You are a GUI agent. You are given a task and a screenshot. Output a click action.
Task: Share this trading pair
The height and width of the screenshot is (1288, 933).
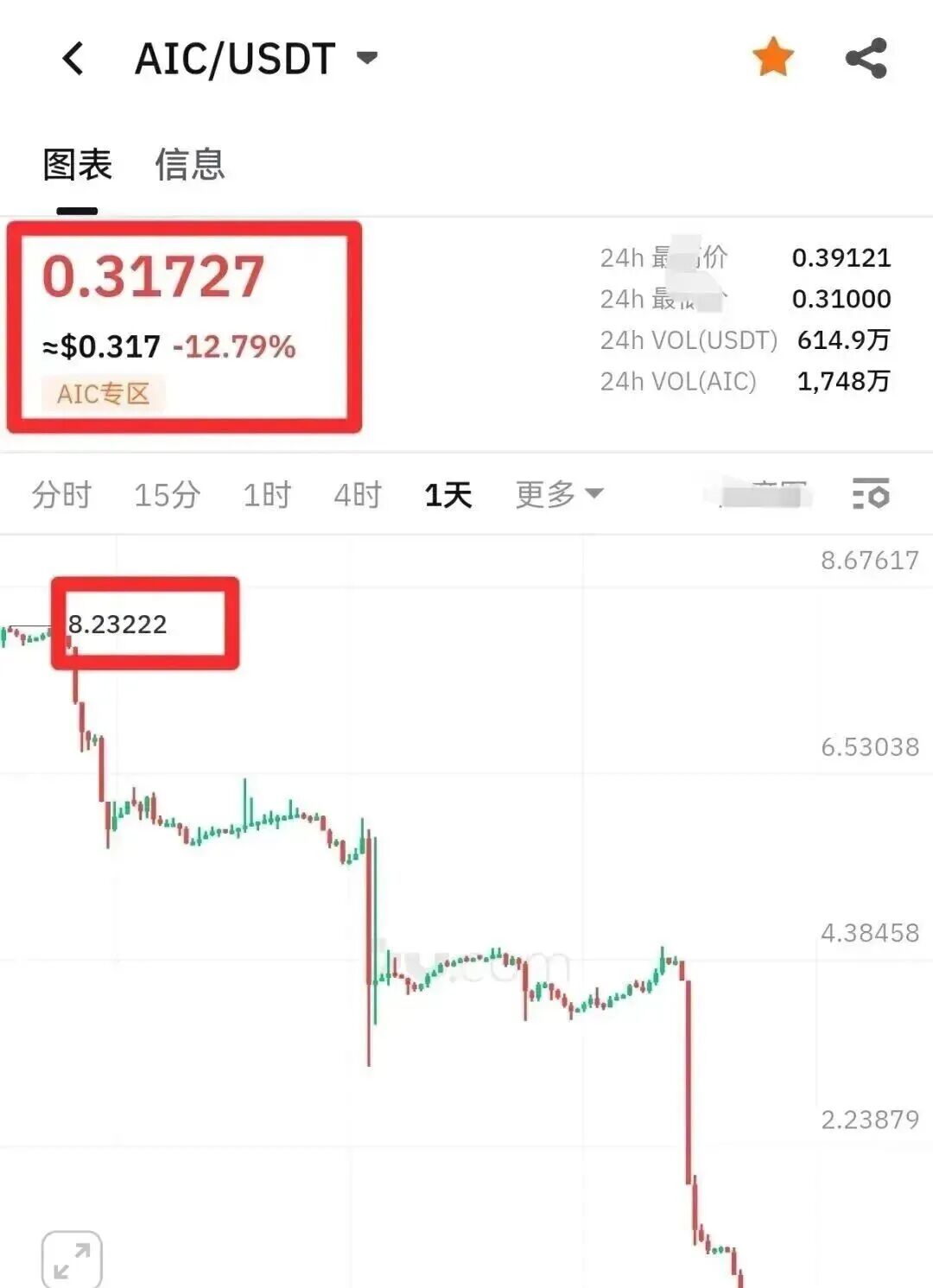(866, 59)
